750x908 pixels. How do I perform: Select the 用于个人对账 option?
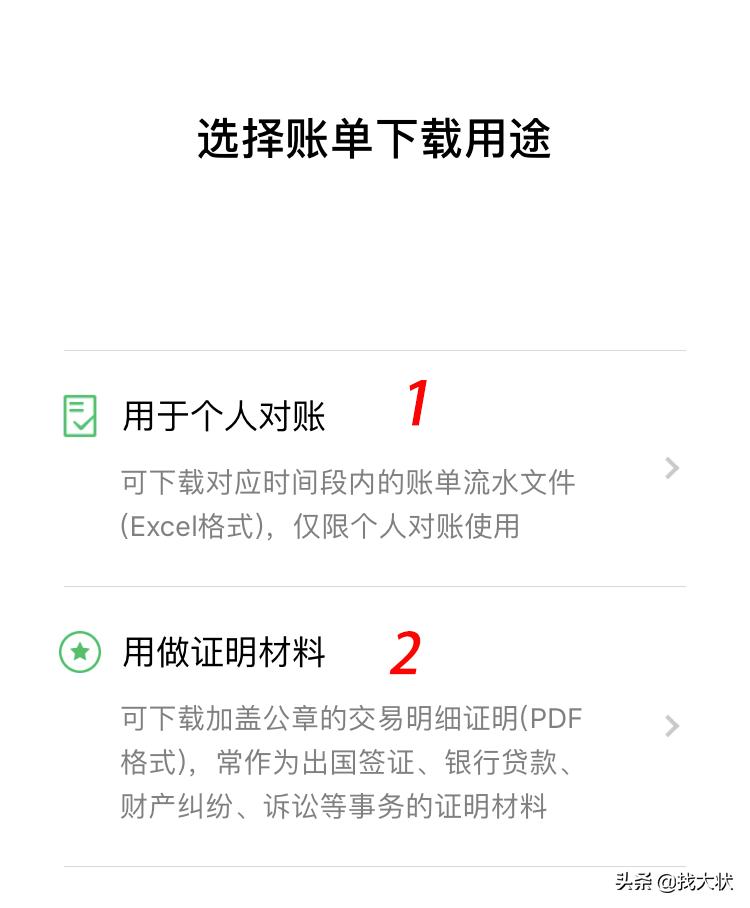222,417
